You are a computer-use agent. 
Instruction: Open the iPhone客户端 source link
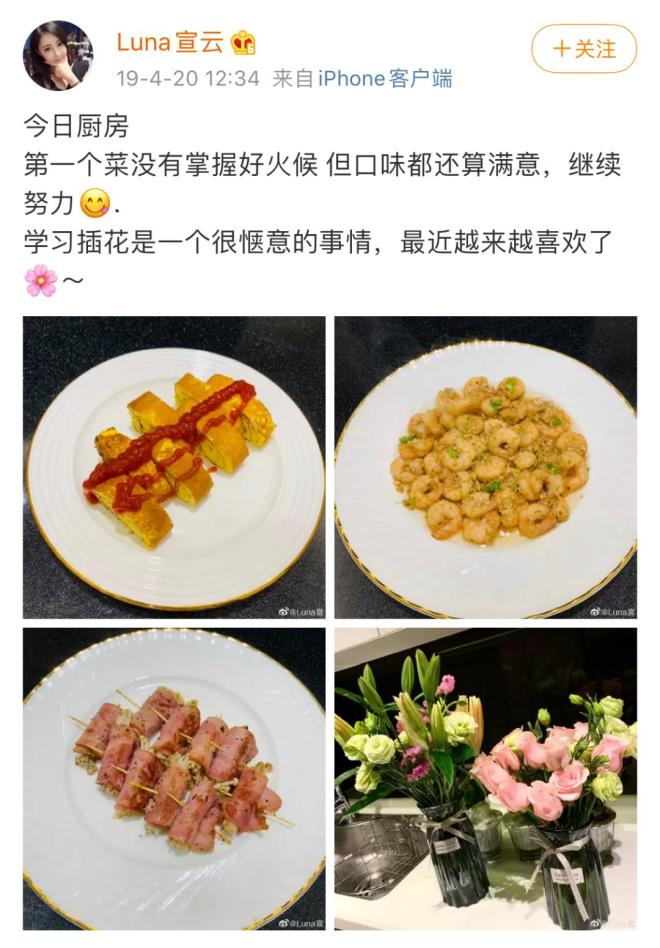(385, 79)
